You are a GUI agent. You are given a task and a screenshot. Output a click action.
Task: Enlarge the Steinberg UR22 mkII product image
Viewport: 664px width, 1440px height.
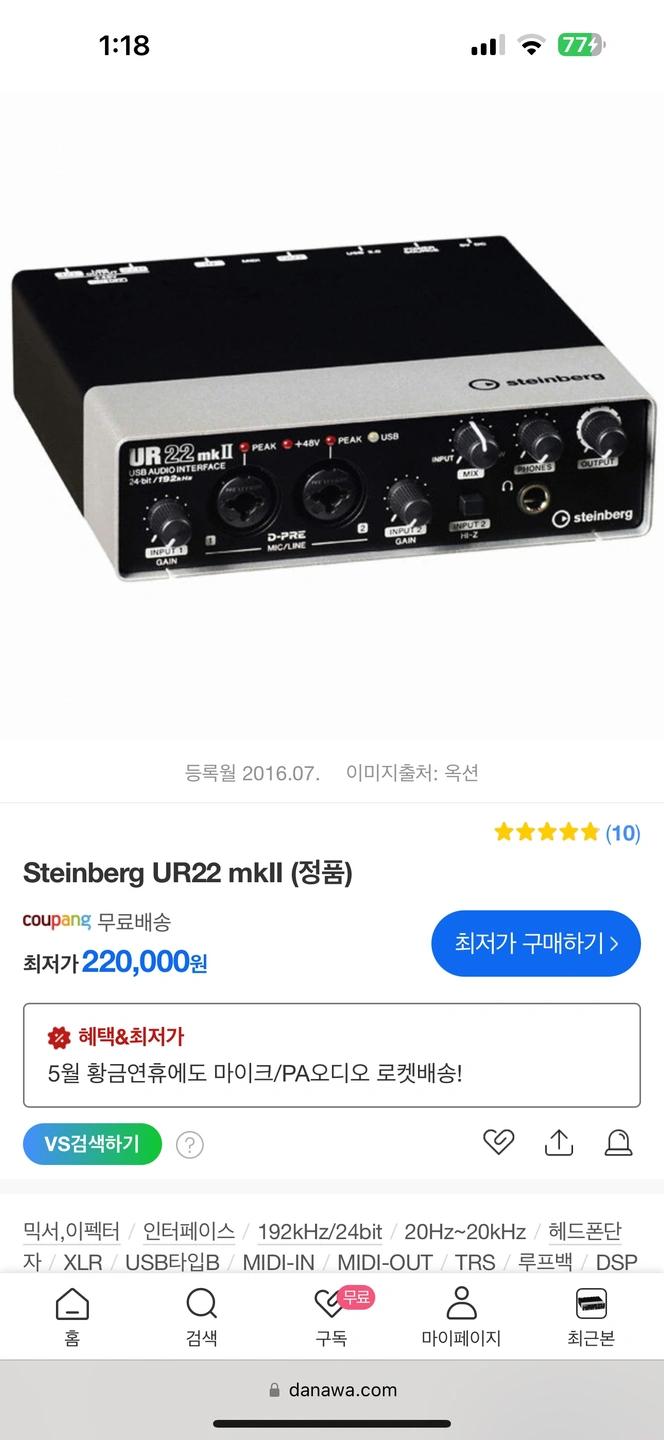pos(332,420)
